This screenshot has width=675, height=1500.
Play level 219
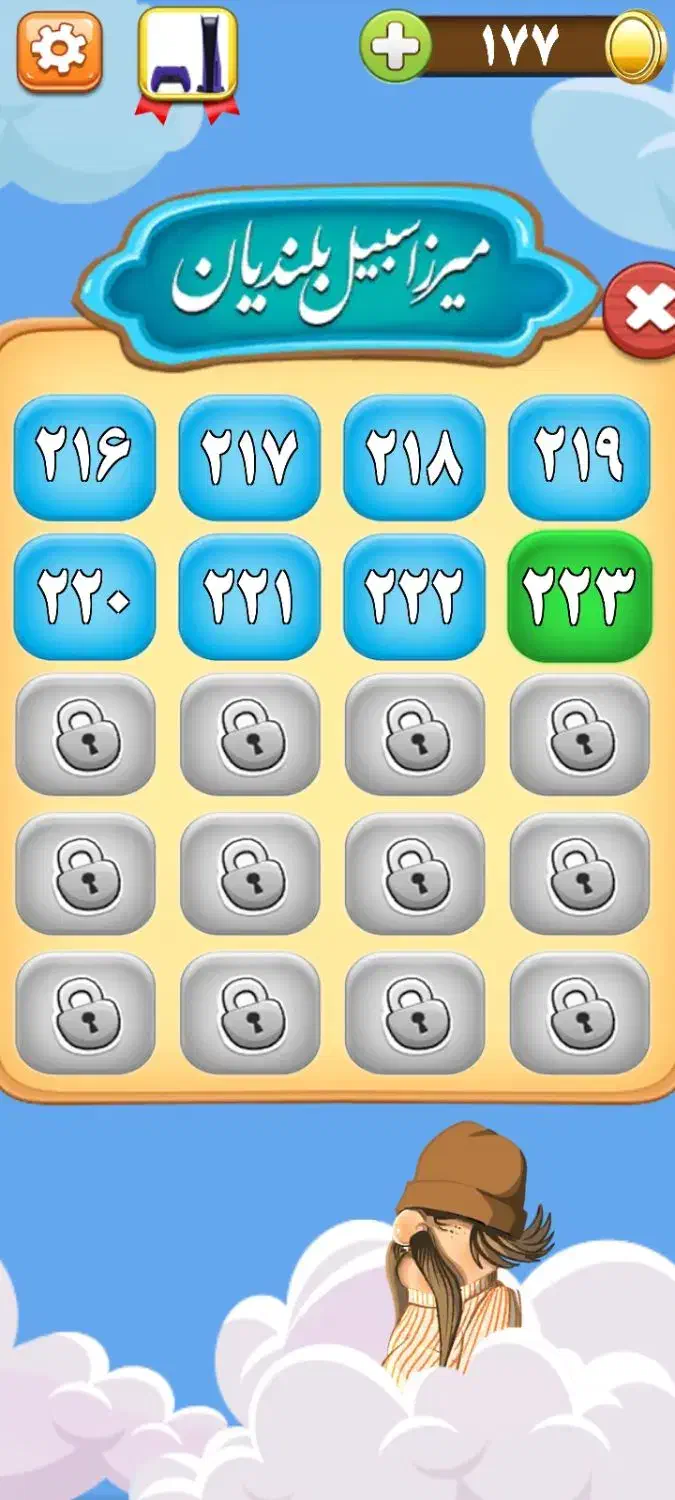(579, 457)
